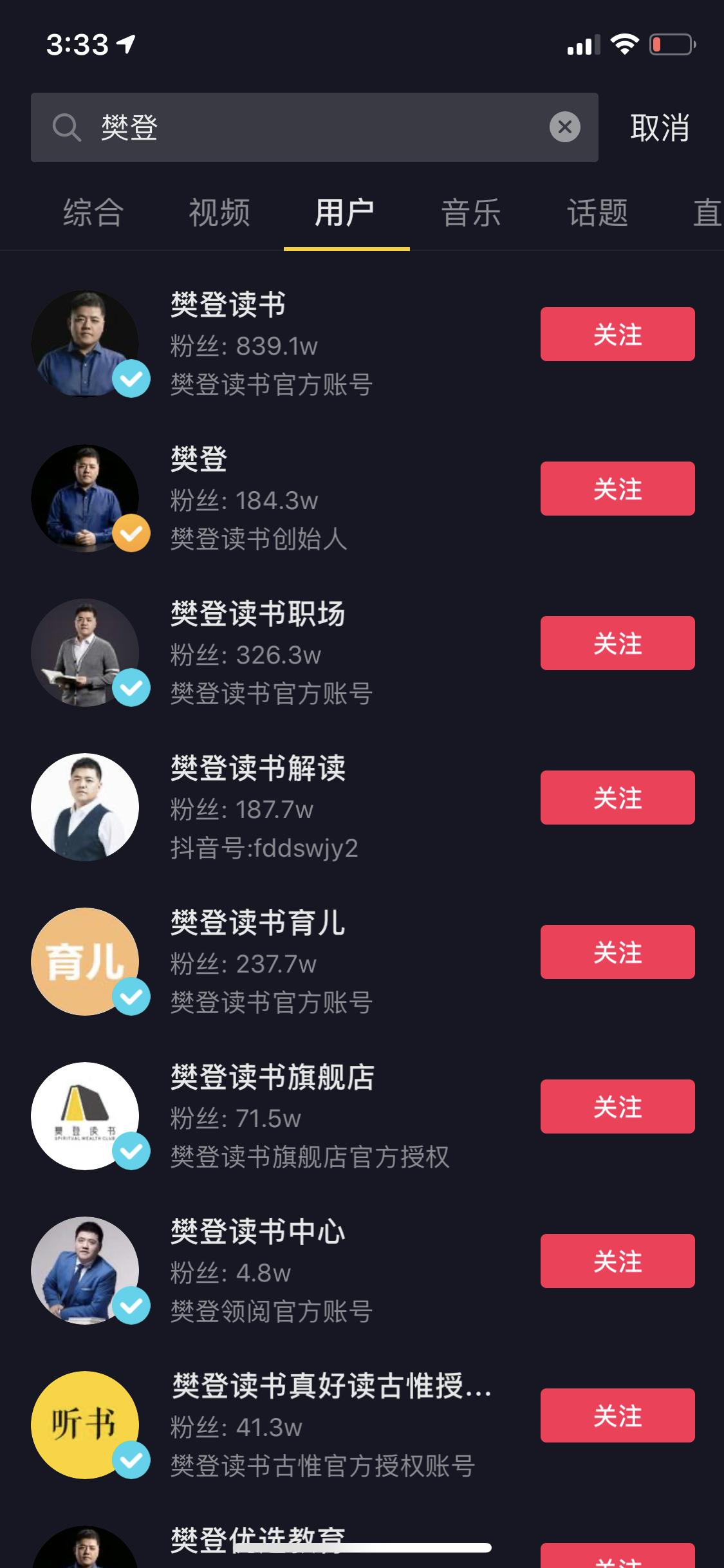Follow the 樊登 account

click(x=617, y=489)
